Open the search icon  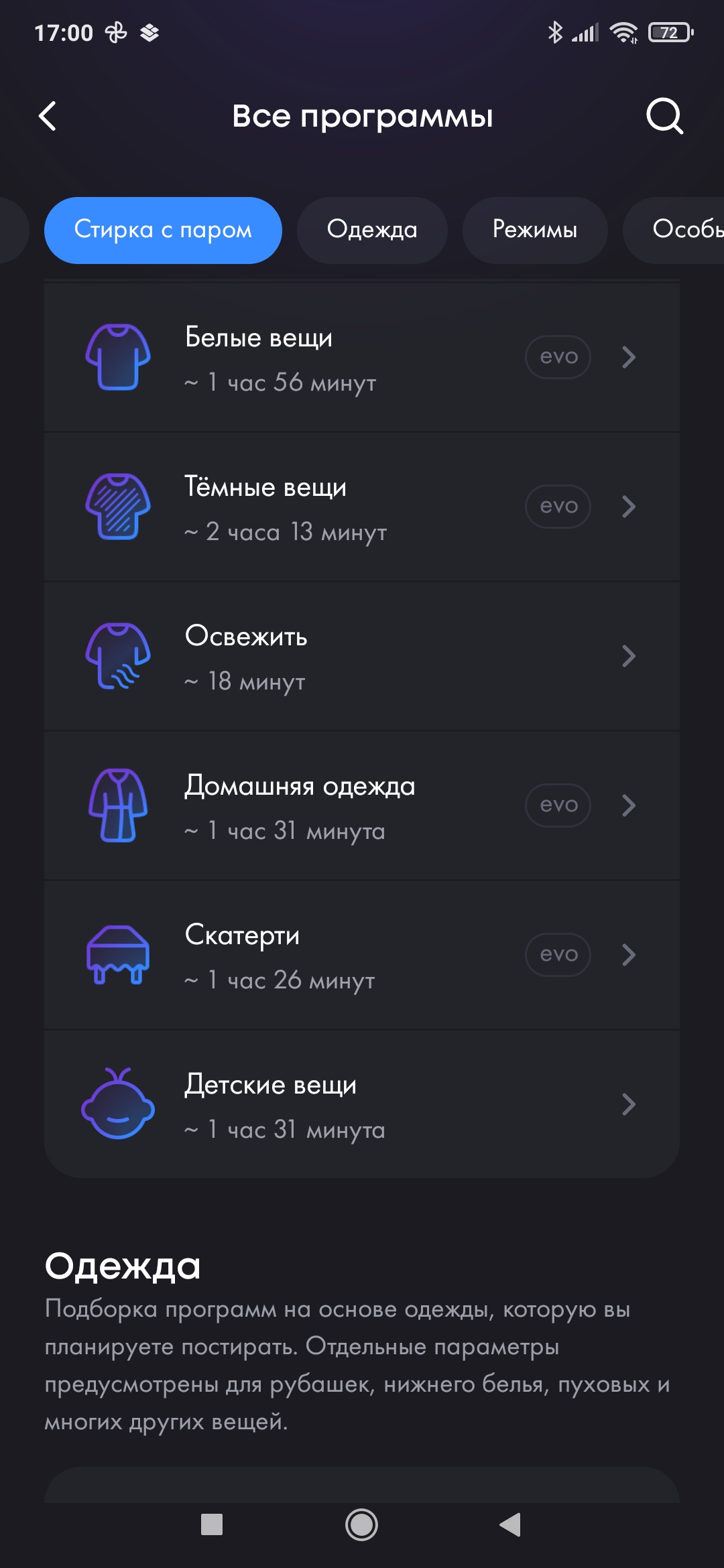664,116
